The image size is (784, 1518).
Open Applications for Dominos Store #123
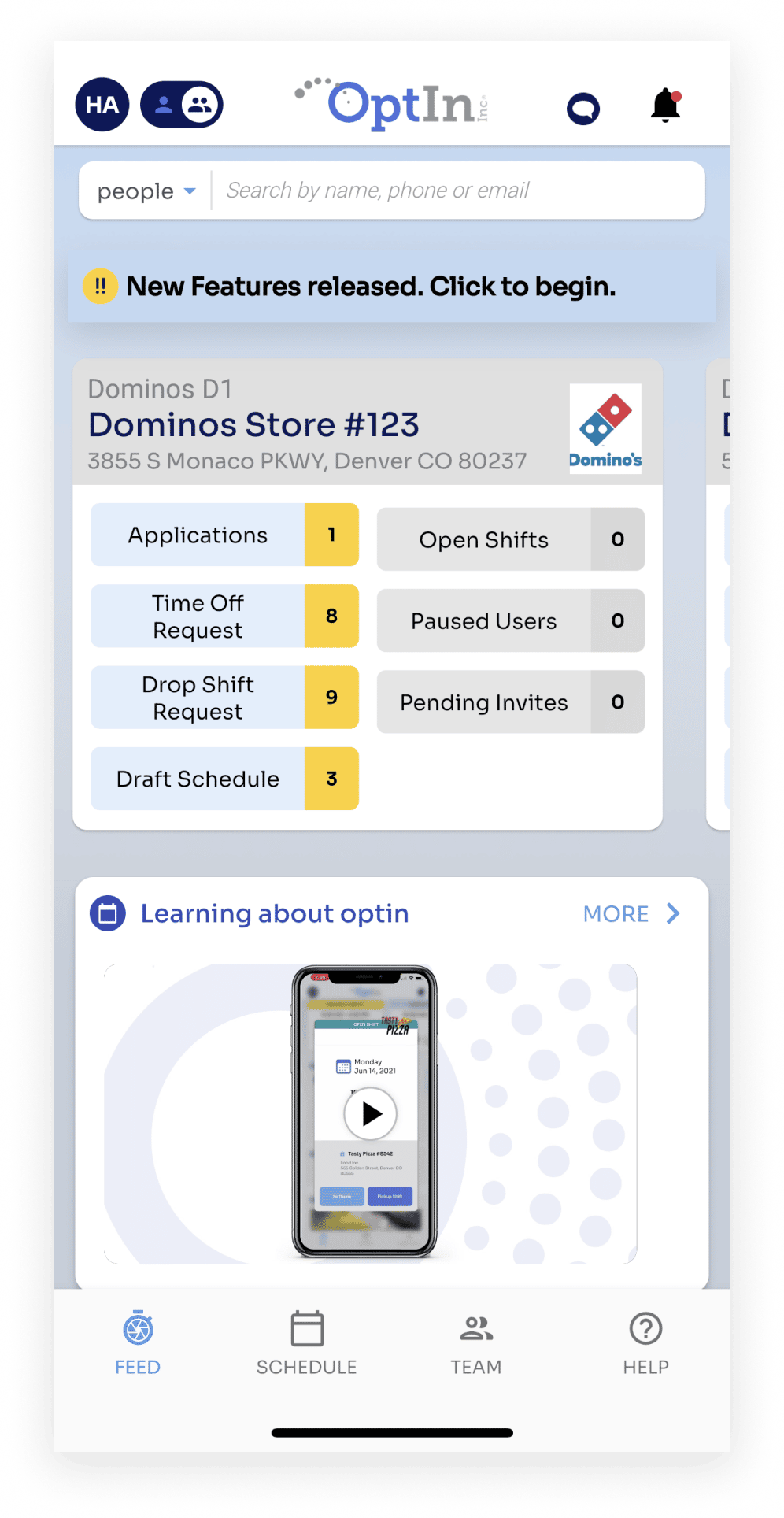click(224, 535)
